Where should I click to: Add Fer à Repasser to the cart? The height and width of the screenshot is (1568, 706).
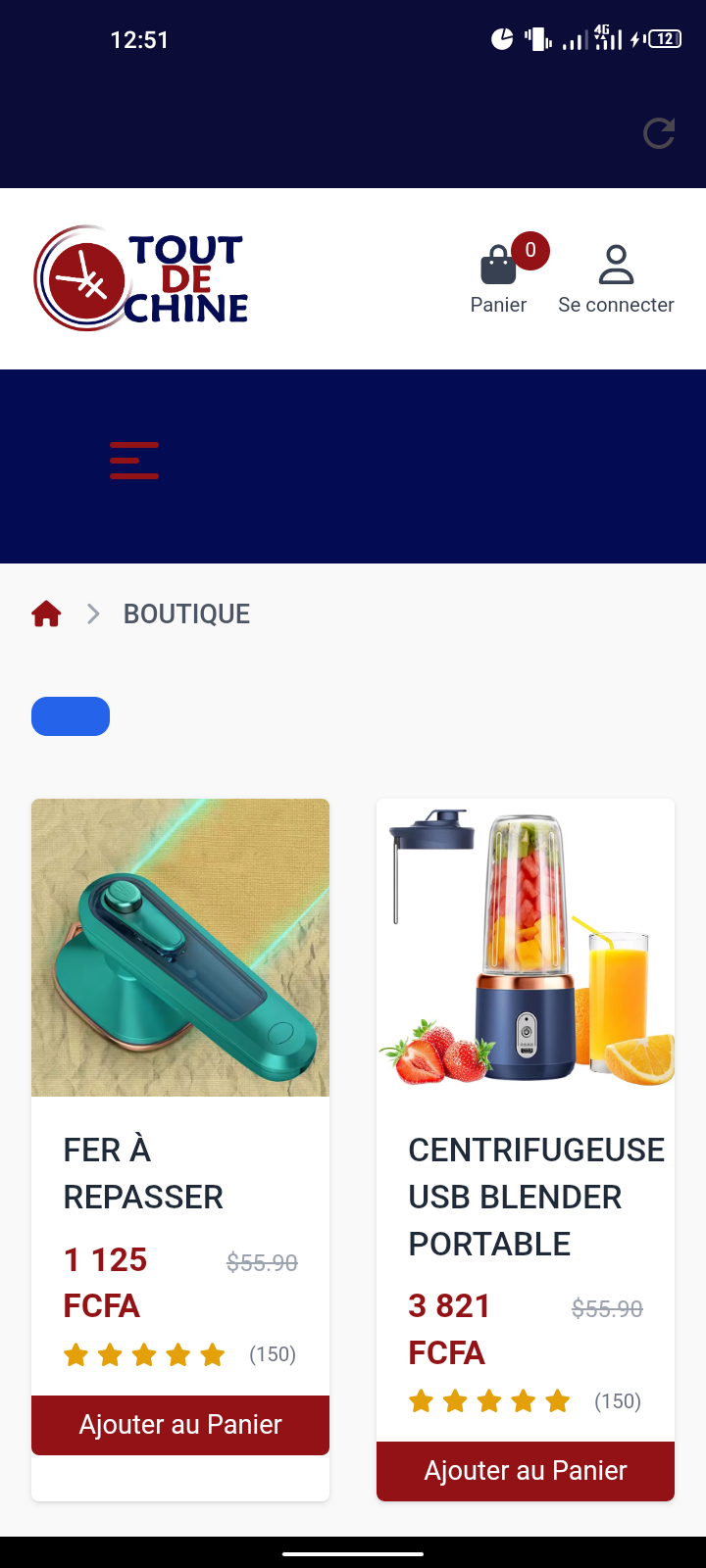180,1425
